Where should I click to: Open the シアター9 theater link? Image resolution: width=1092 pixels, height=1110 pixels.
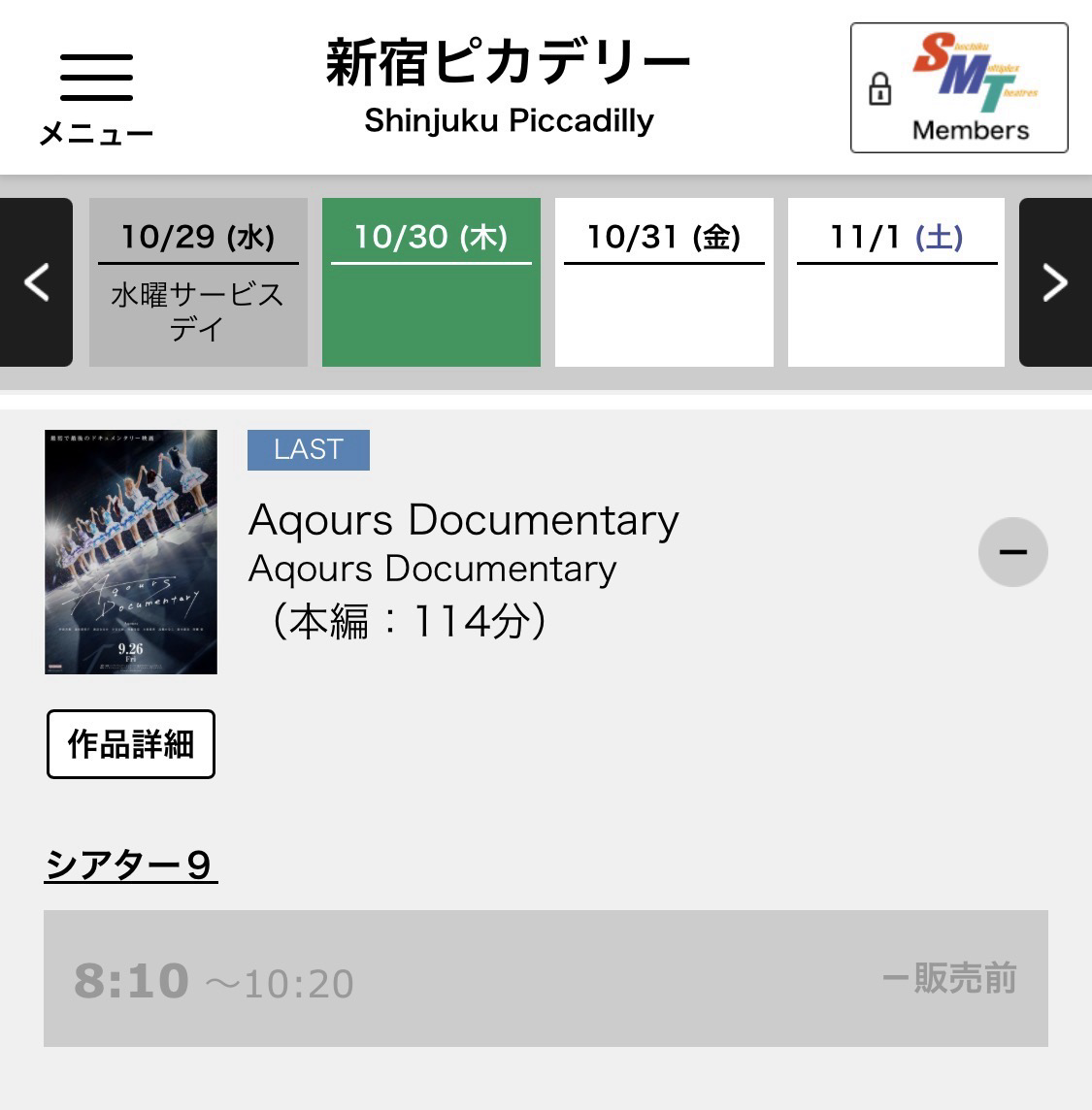131,865
